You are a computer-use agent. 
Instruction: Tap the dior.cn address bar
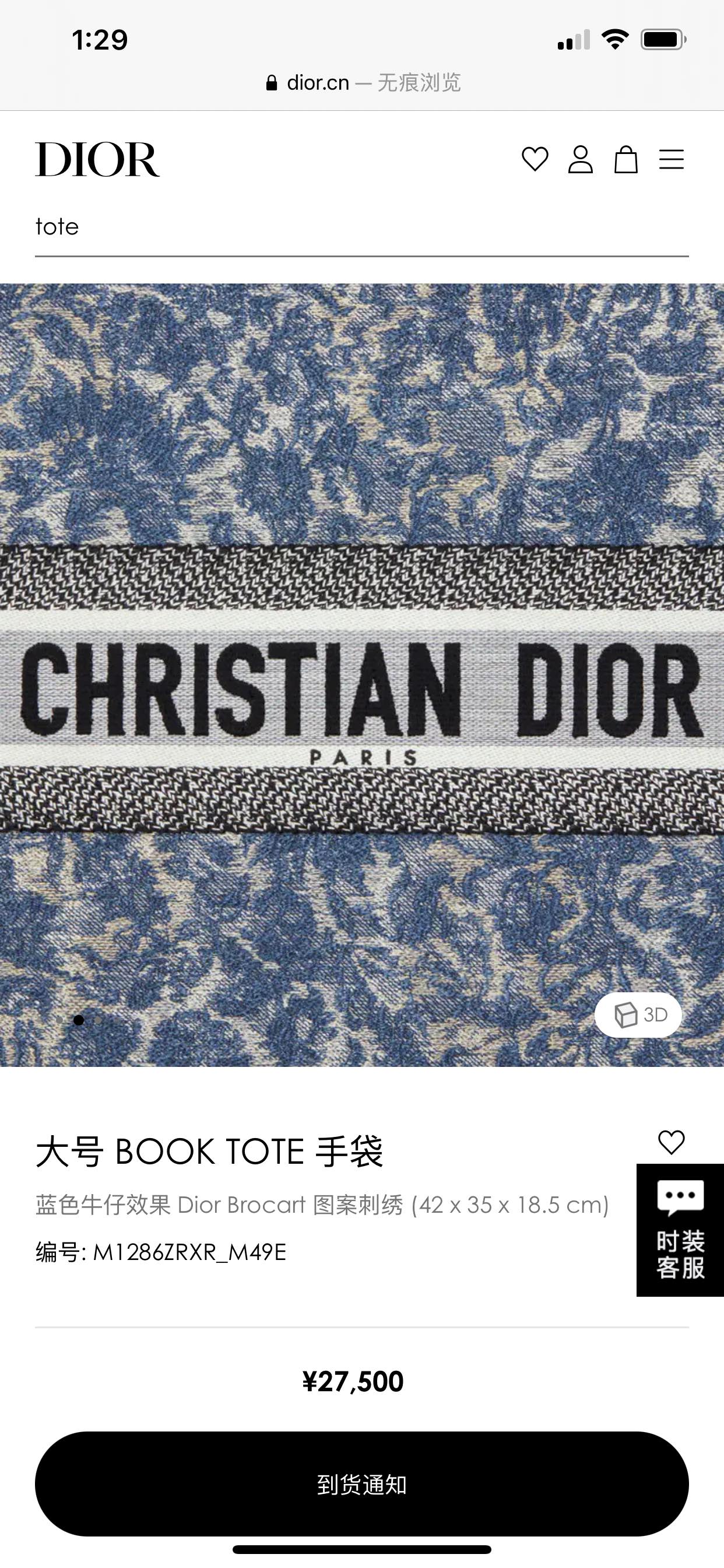[363, 82]
